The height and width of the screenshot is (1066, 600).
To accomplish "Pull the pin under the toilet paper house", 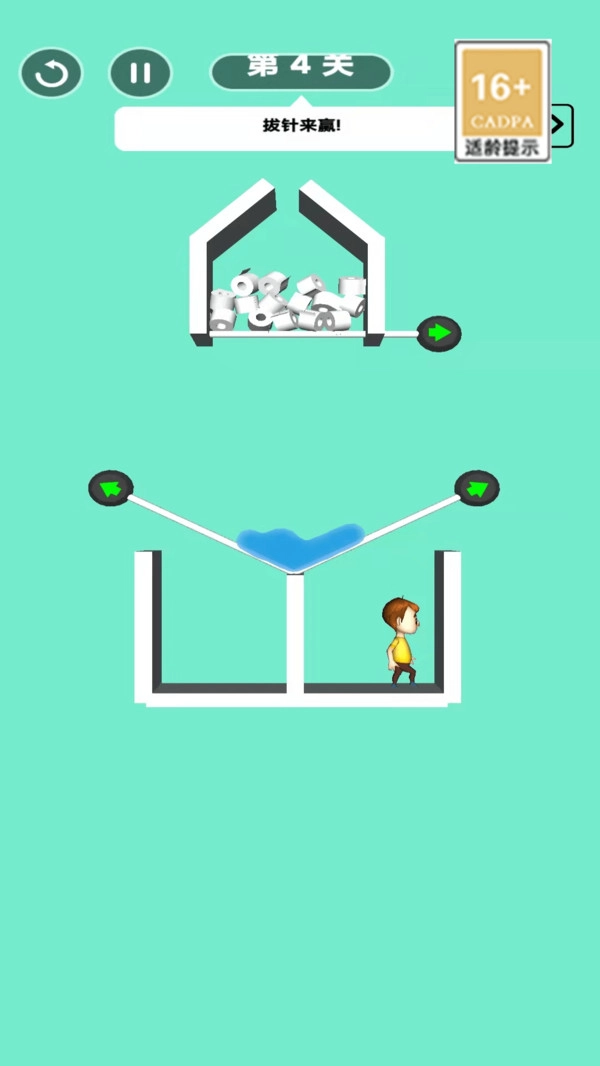I will [438, 333].
